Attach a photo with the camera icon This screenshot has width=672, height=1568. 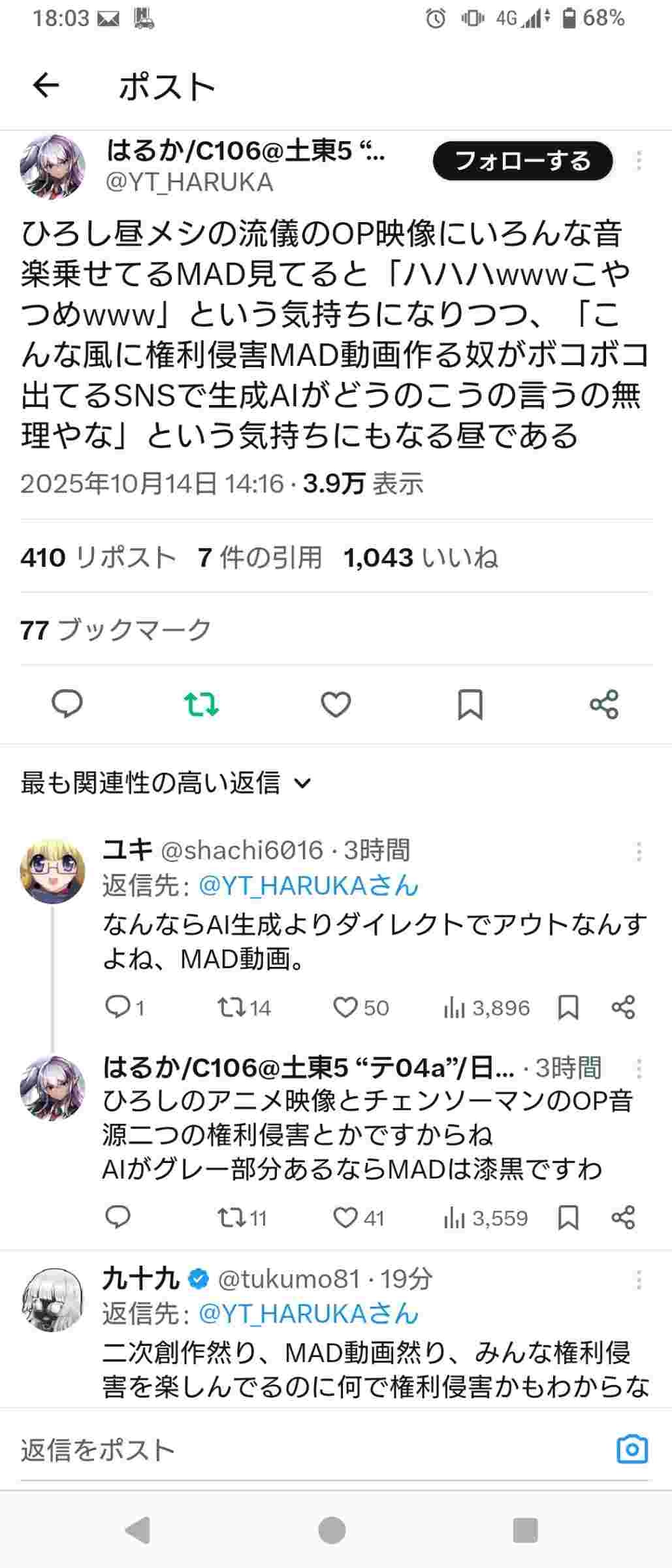coord(632,1449)
